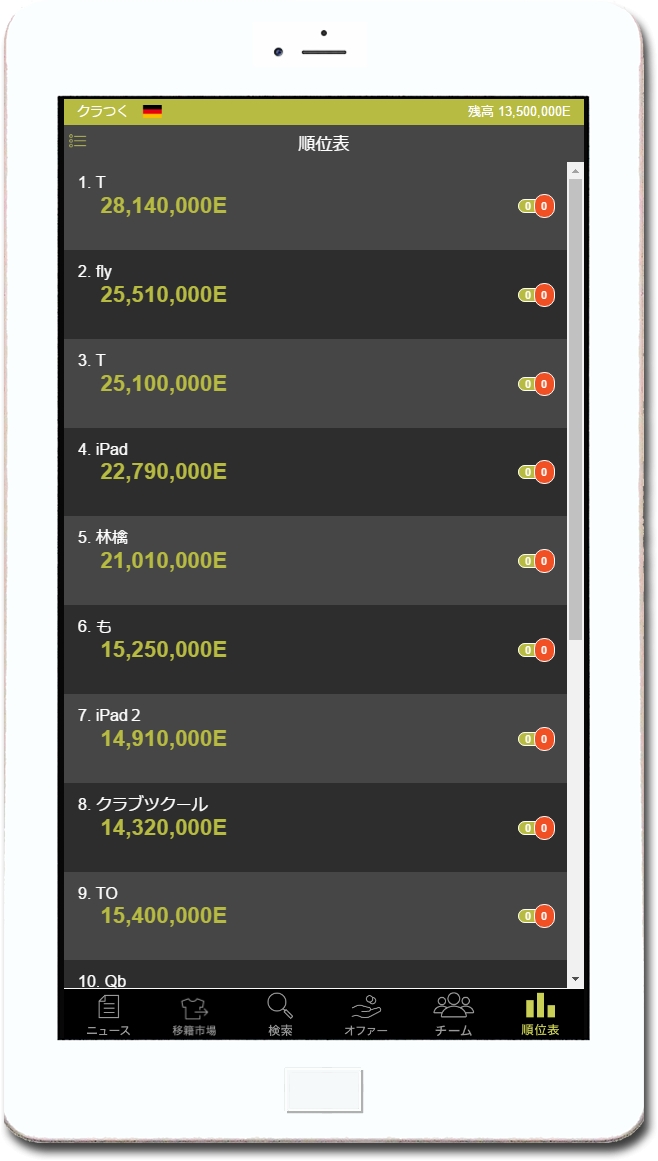View the rank 5 林橋 entry
Screen dimensions: 658x1161
tap(315, 561)
